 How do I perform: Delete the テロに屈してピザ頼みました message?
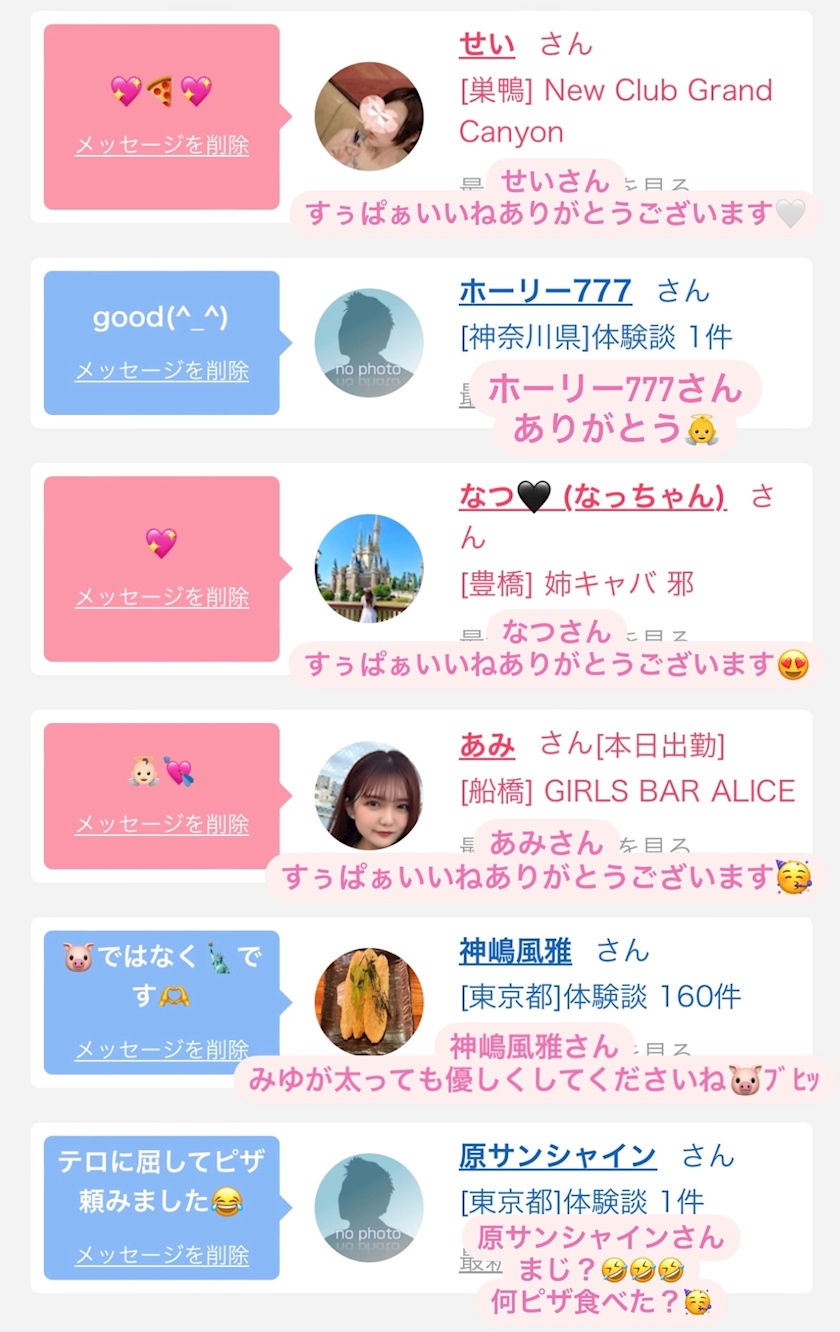pyautogui.click(x=162, y=1255)
